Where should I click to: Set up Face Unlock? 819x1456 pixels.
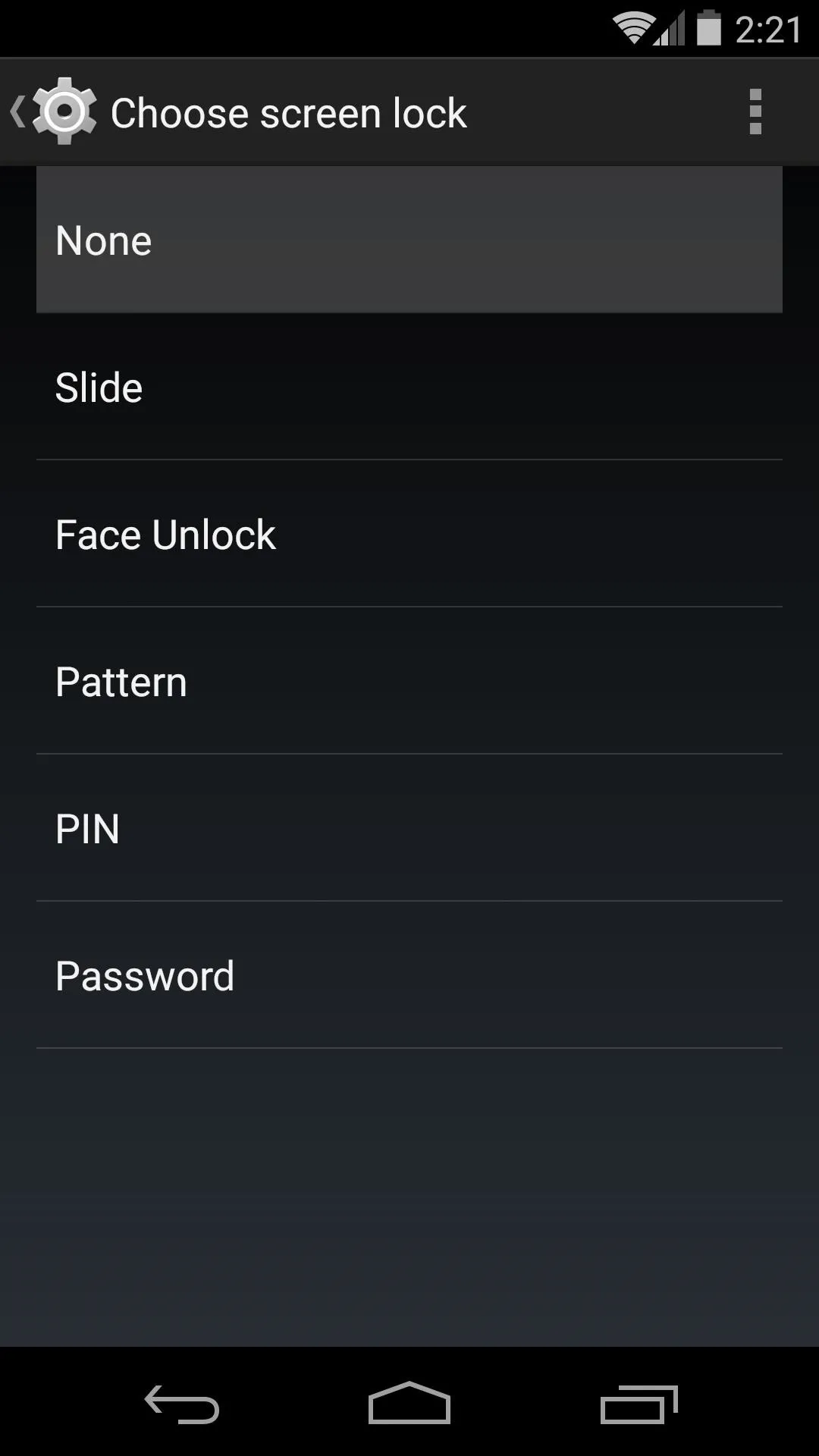pos(409,534)
